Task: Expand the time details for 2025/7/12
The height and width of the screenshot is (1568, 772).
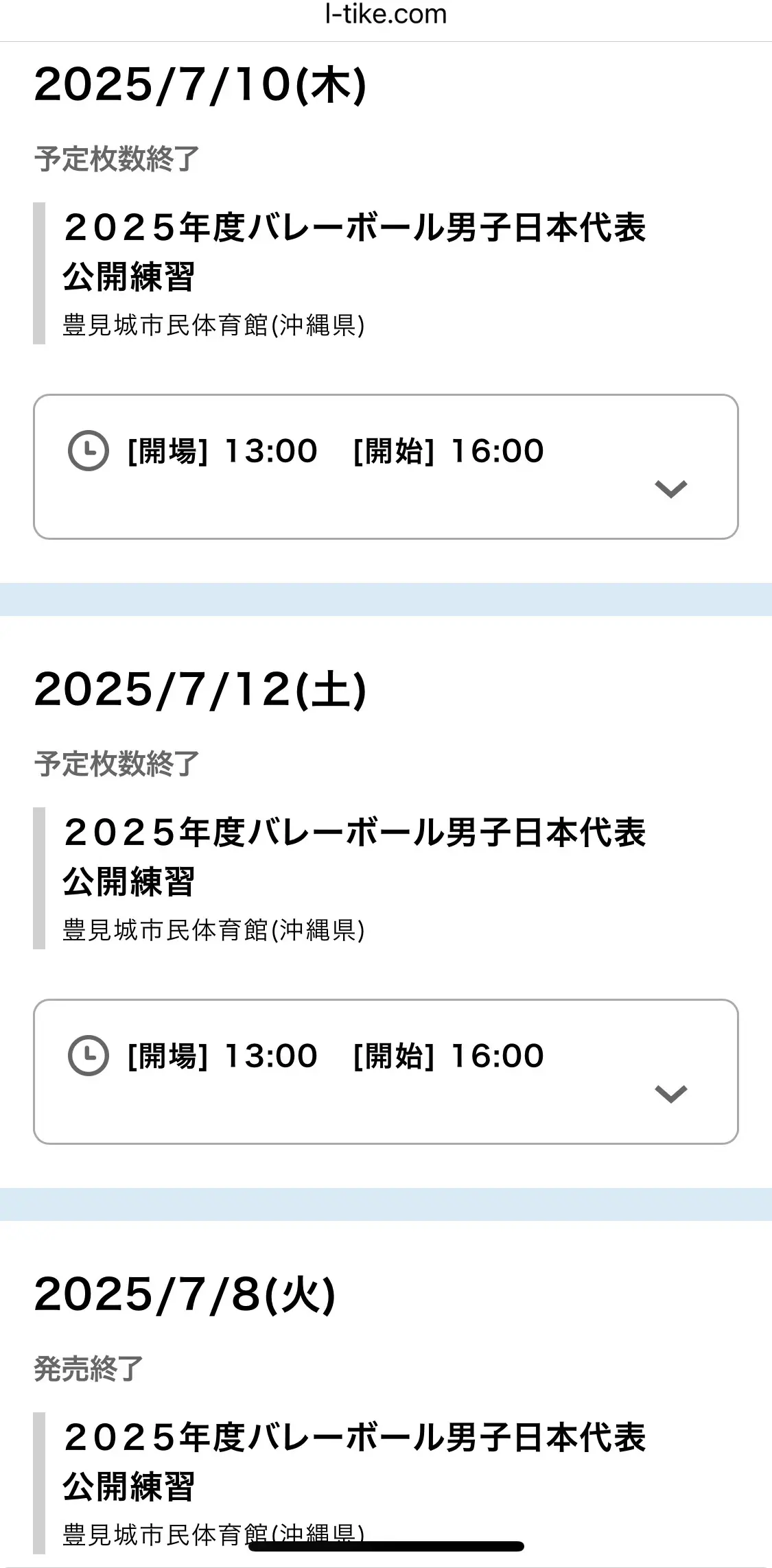Action: click(x=670, y=1093)
